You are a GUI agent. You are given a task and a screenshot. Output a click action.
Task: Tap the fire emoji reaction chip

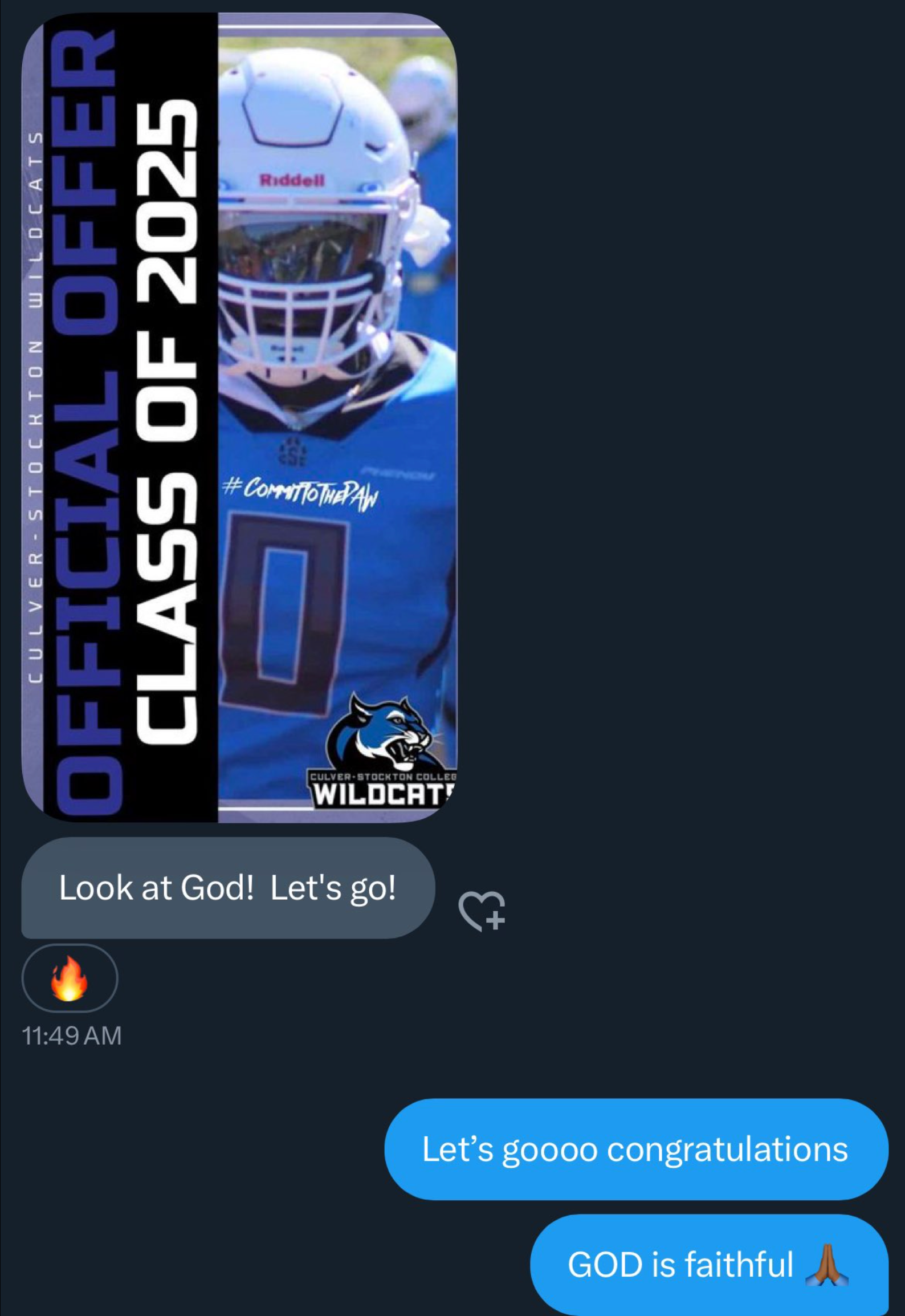(x=70, y=978)
